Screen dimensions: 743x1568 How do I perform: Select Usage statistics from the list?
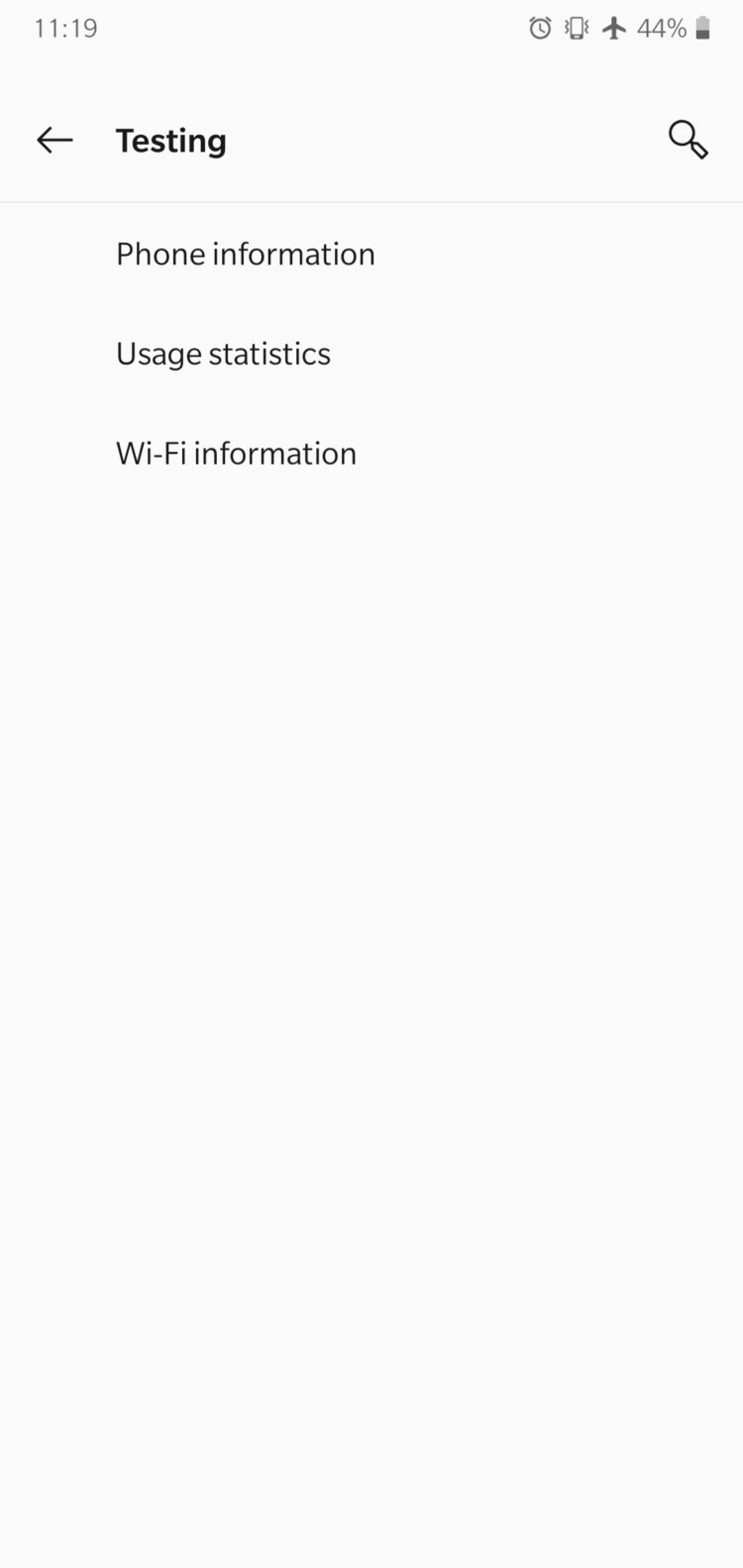pos(223,353)
